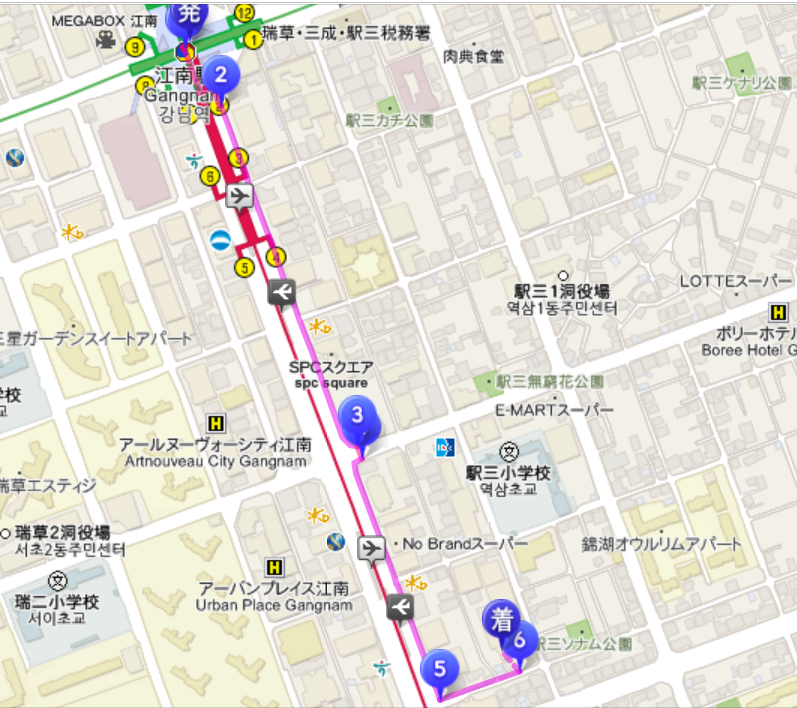The width and height of the screenshot is (797, 708).
Task: Select the 発 departure pin
Action: [186, 15]
